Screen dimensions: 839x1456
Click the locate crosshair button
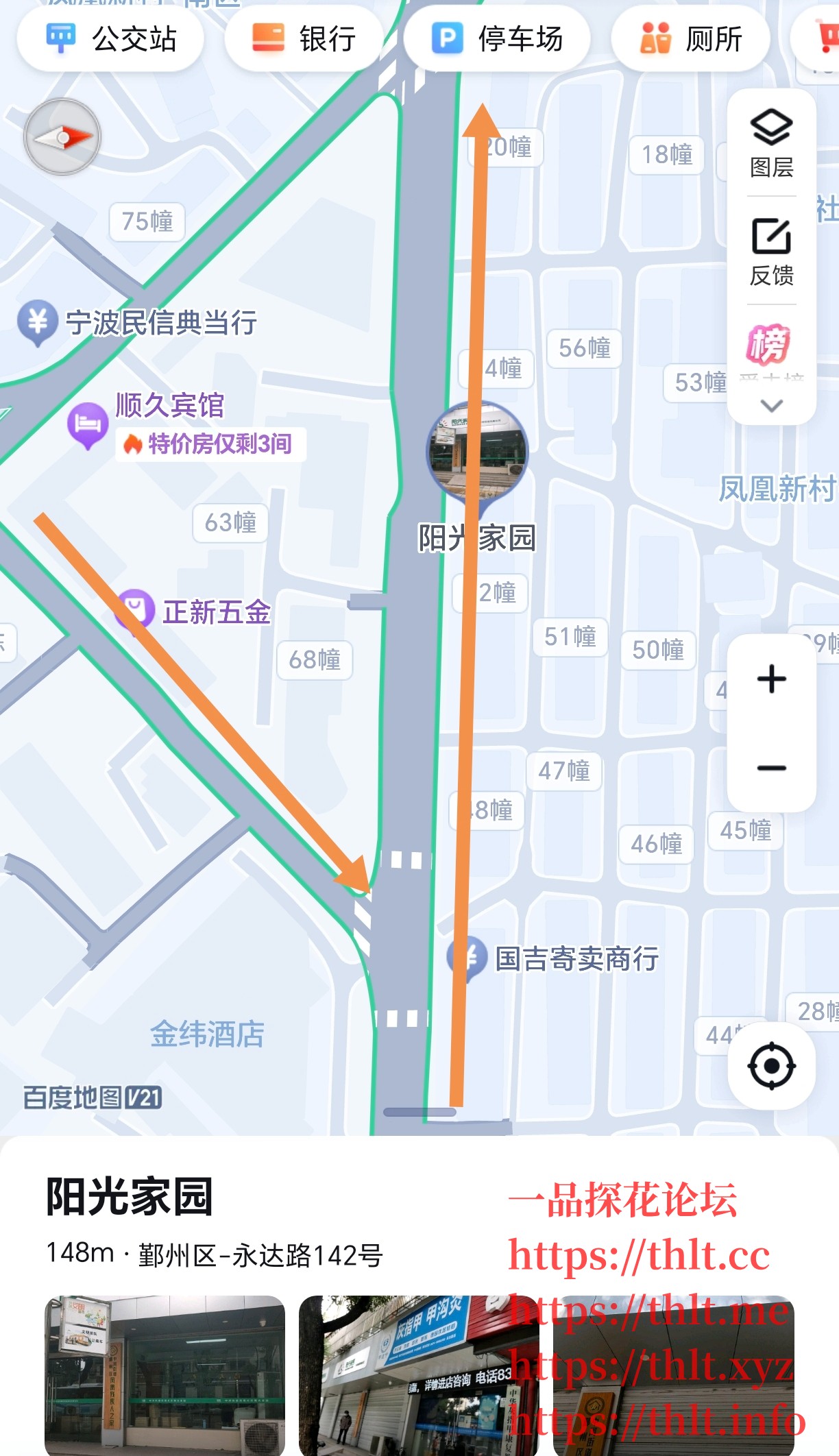tap(770, 1065)
